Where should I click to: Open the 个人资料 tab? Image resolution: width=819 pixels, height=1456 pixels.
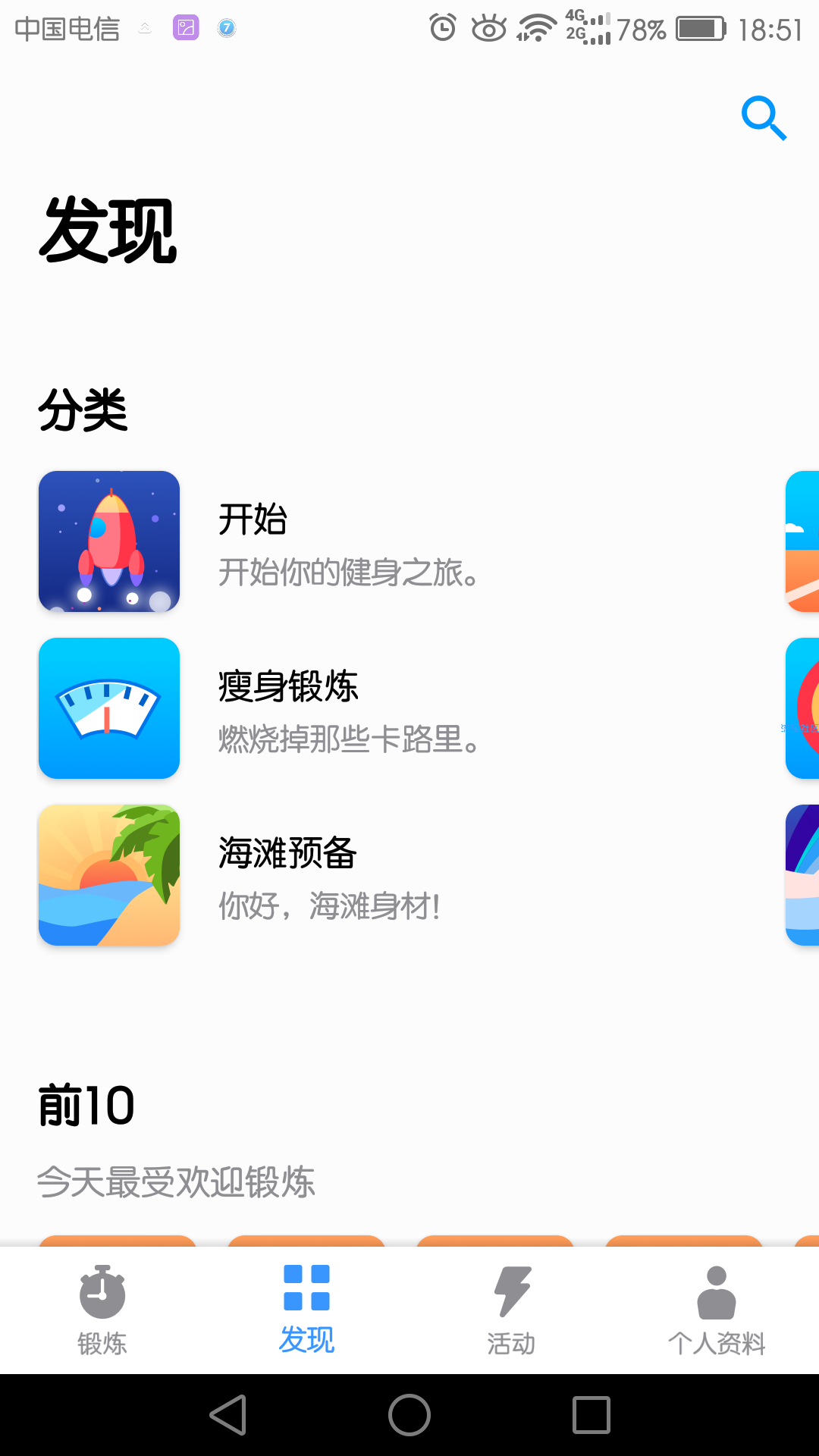[x=716, y=1310]
